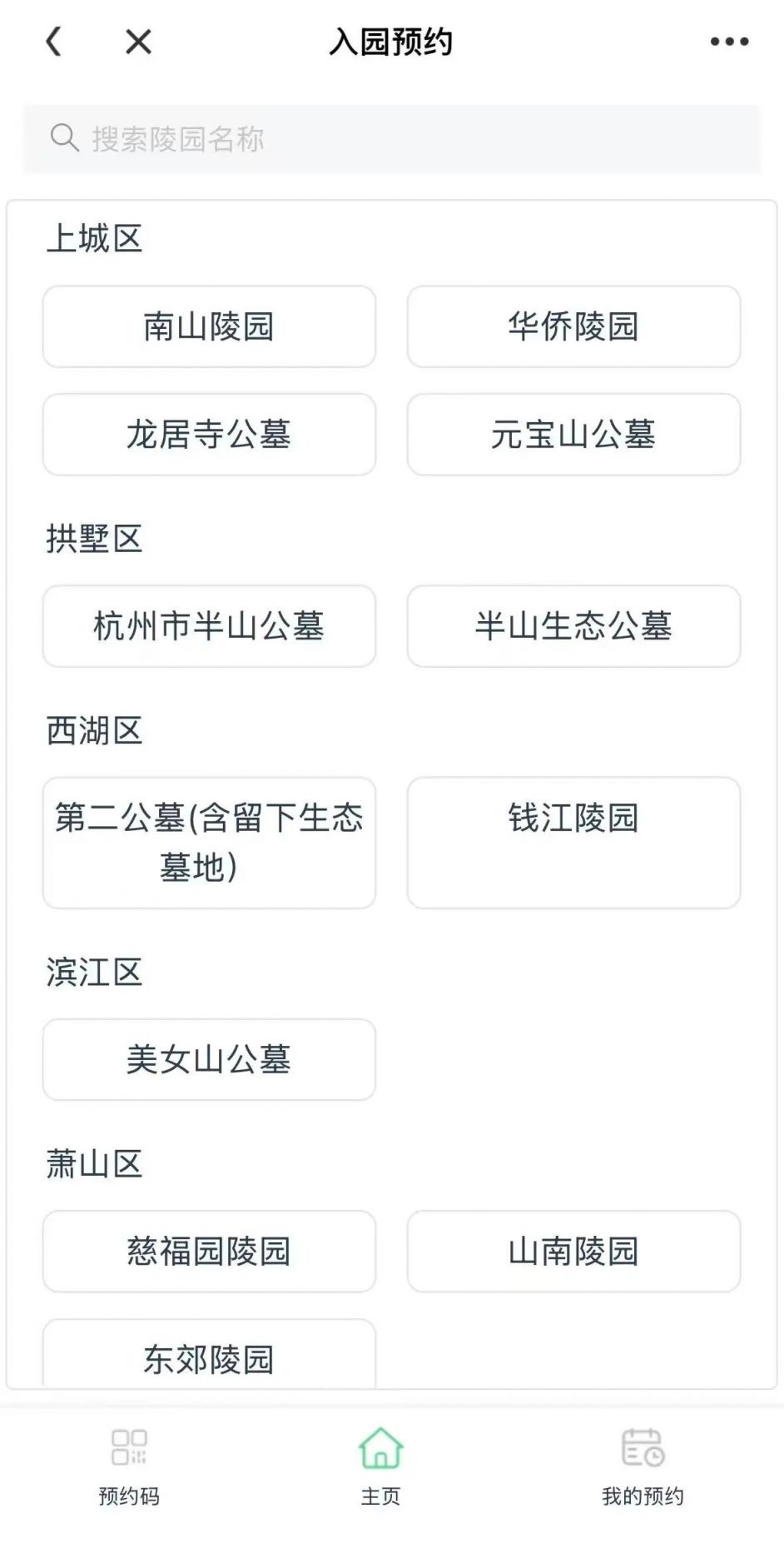Tap the back arrow at top left
The width and height of the screenshot is (784, 1548).
(53, 40)
